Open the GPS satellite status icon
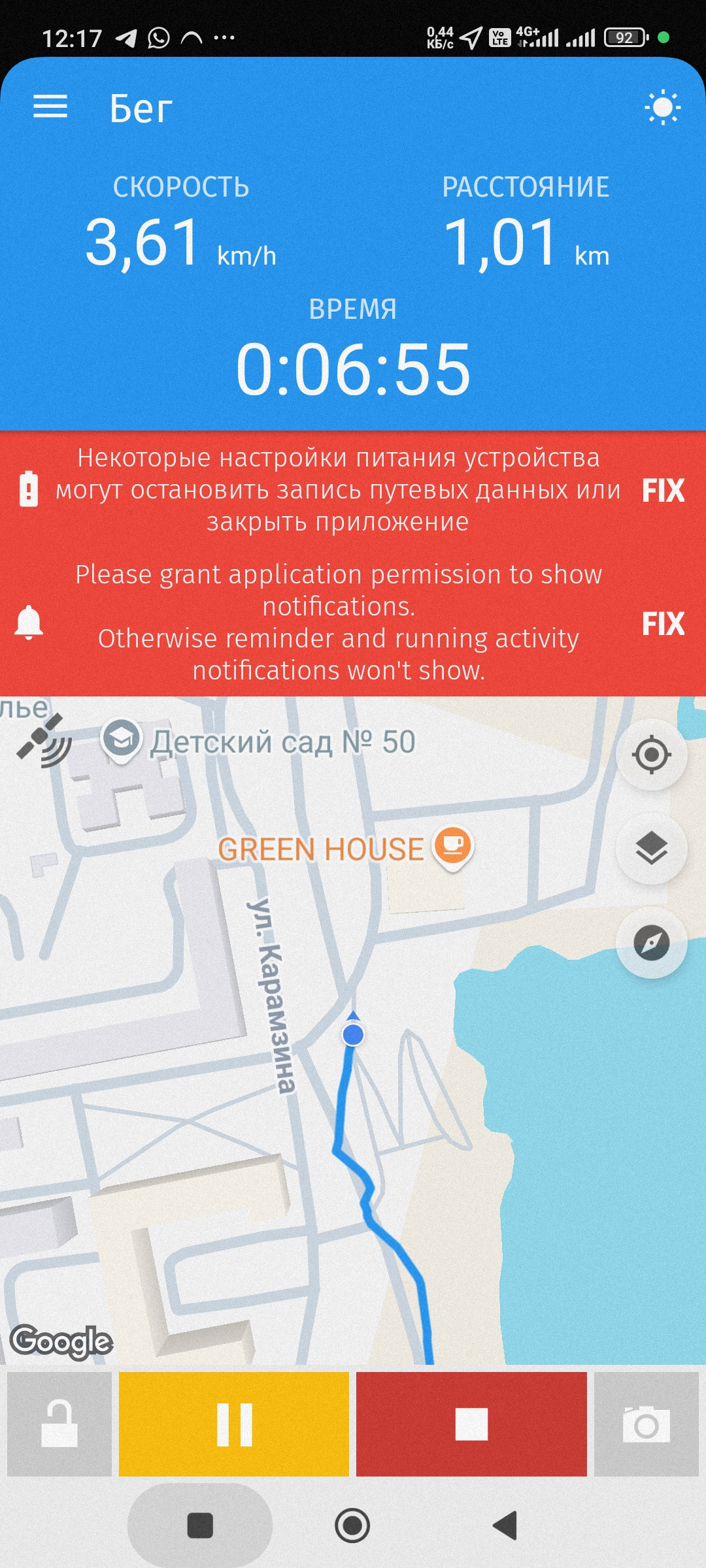706x1568 pixels. click(44, 742)
